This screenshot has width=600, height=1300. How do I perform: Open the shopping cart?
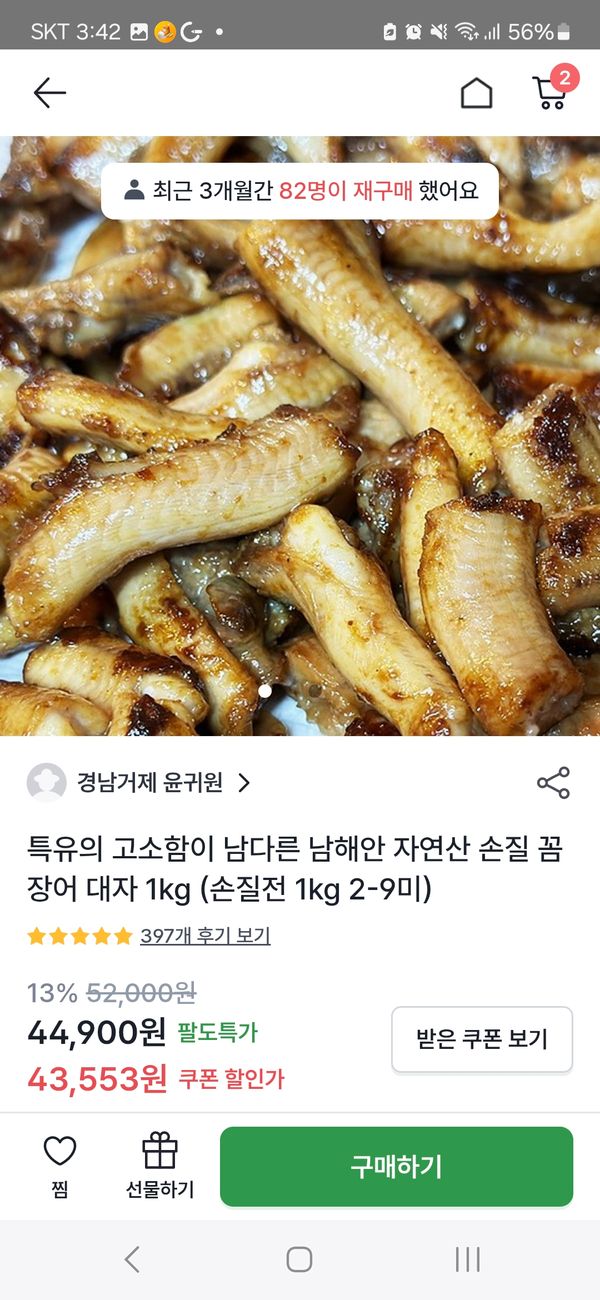coord(550,92)
